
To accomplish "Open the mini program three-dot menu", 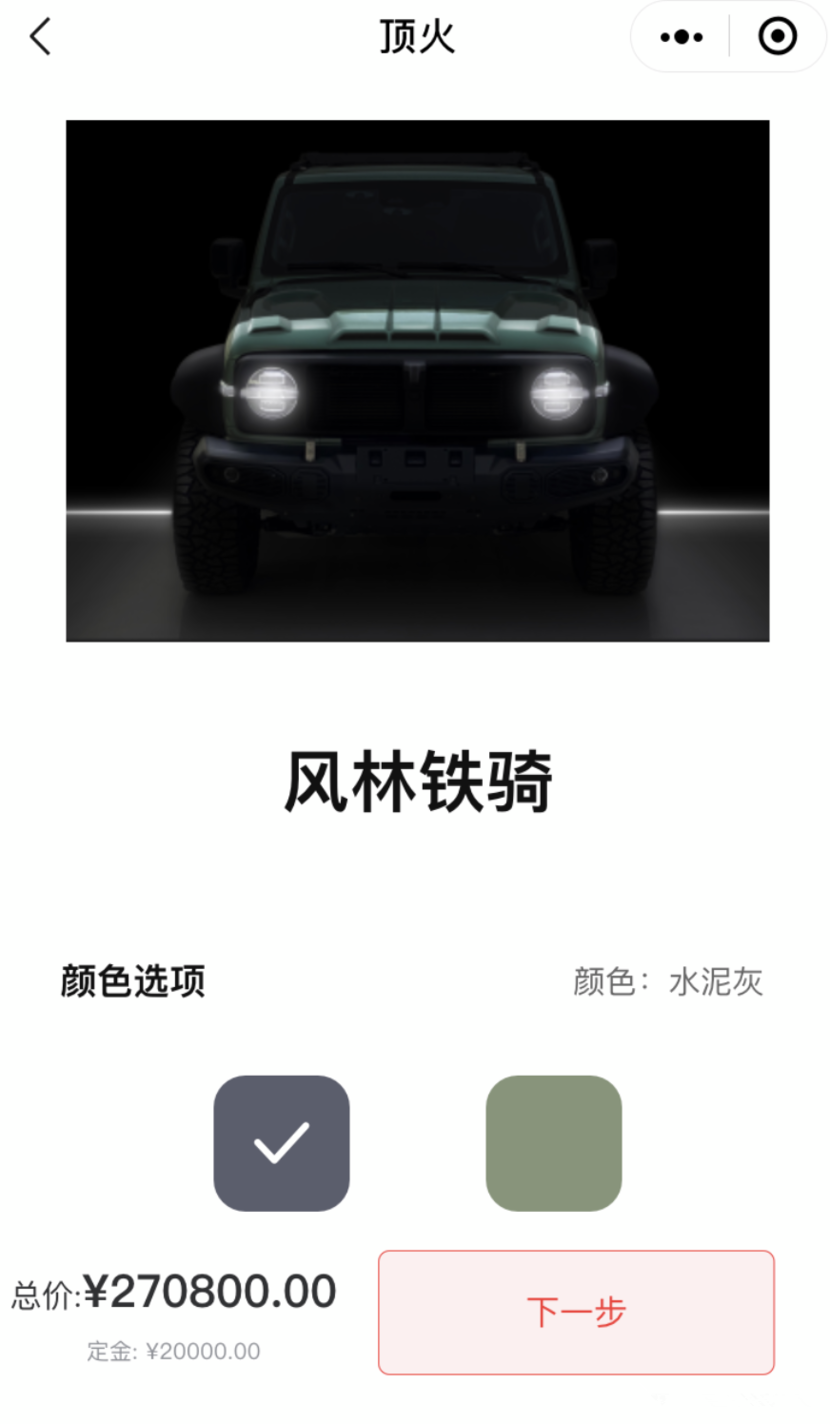I will (x=682, y=38).
